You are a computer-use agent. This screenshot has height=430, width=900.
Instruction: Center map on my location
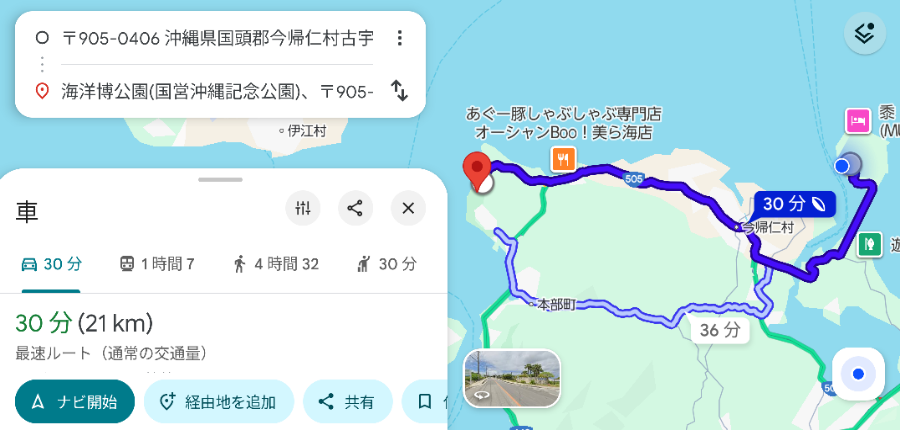858,374
